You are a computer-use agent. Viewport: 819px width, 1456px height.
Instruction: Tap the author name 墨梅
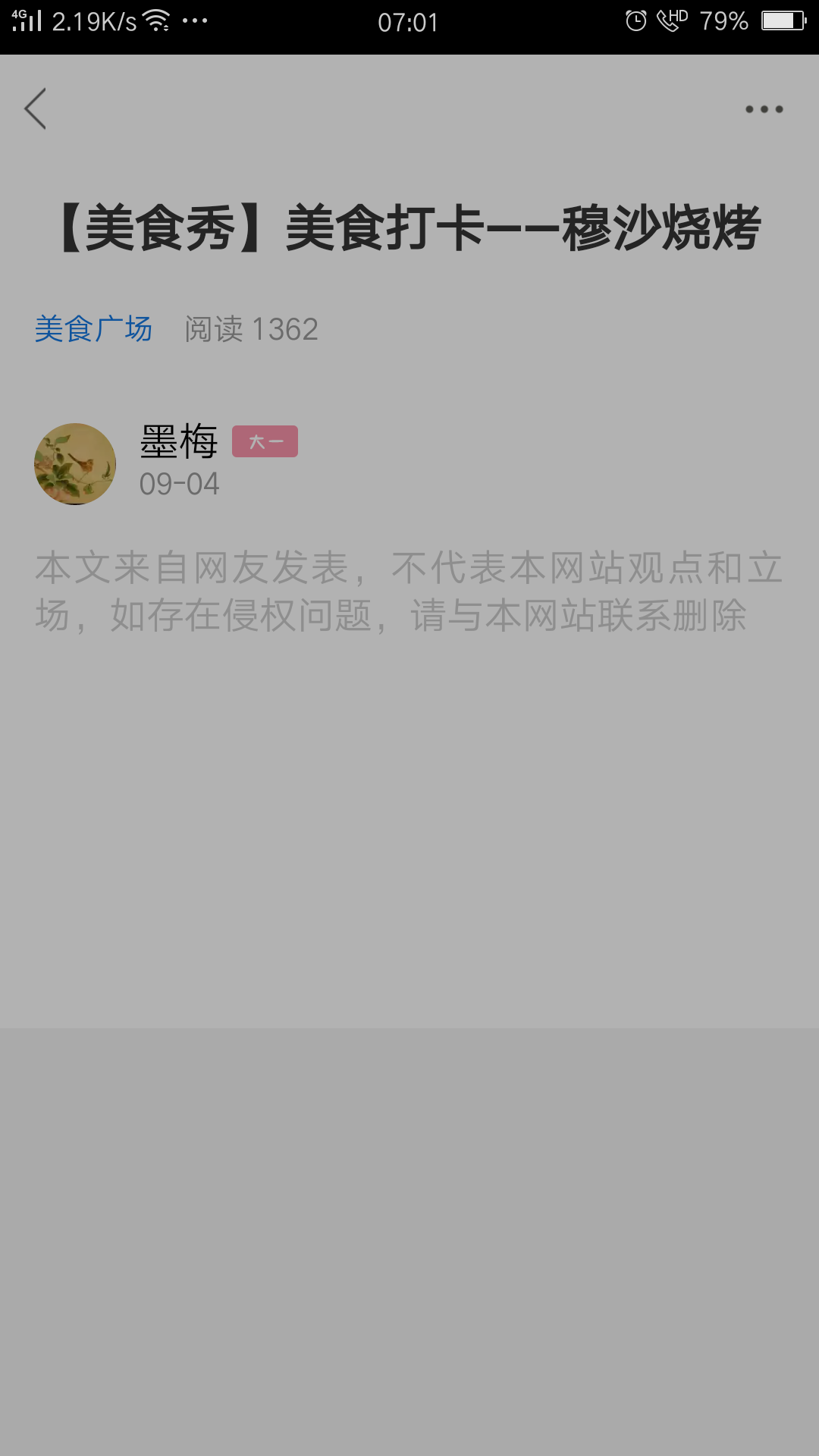[179, 441]
